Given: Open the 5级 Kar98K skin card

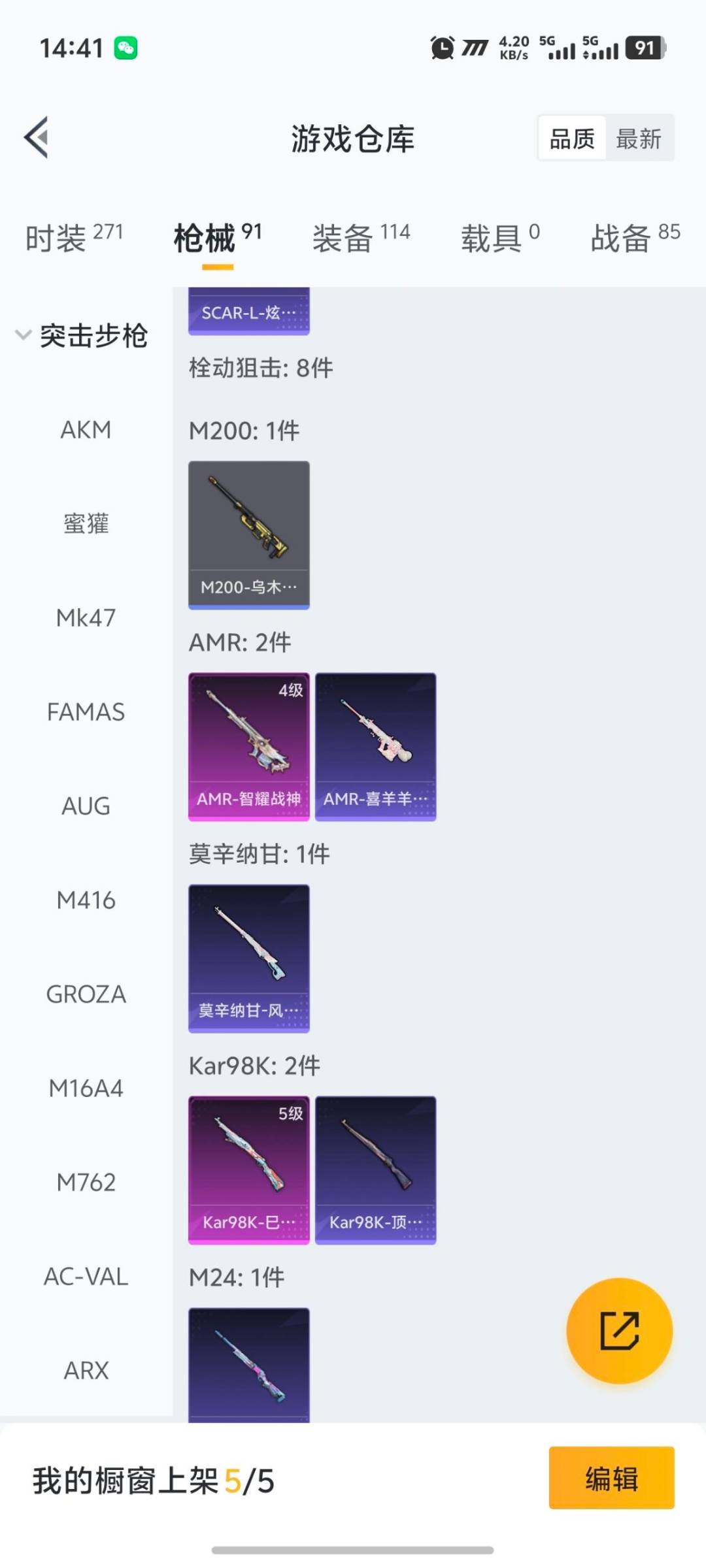Looking at the screenshot, I should coord(249,1169).
